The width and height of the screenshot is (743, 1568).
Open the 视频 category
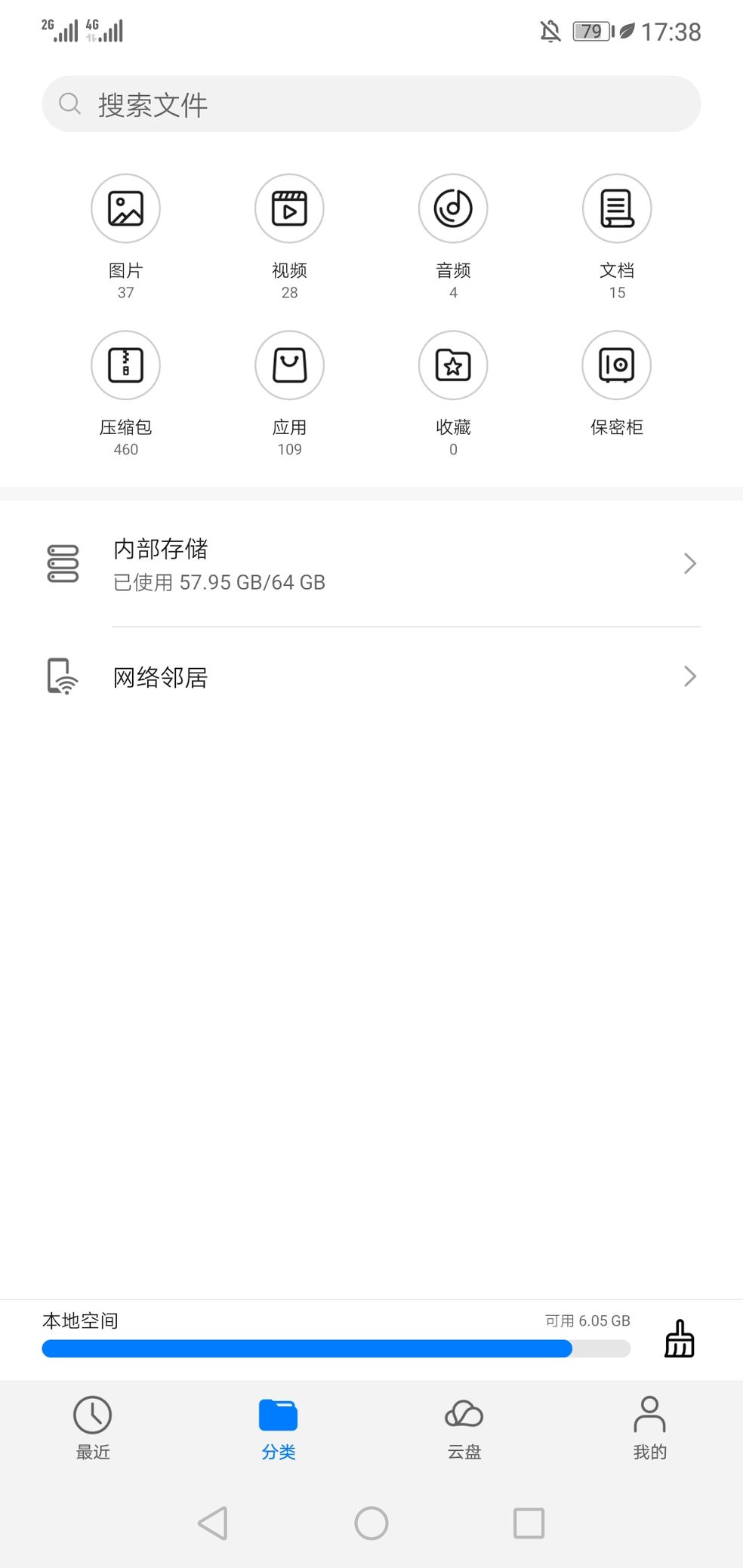click(289, 237)
